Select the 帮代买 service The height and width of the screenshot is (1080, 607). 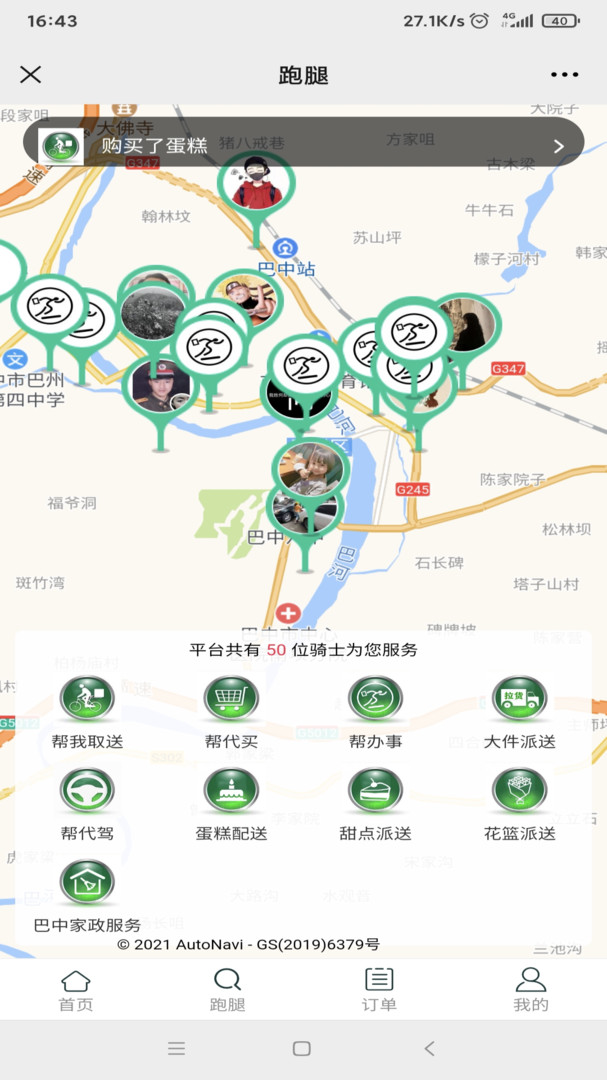pyautogui.click(x=232, y=713)
